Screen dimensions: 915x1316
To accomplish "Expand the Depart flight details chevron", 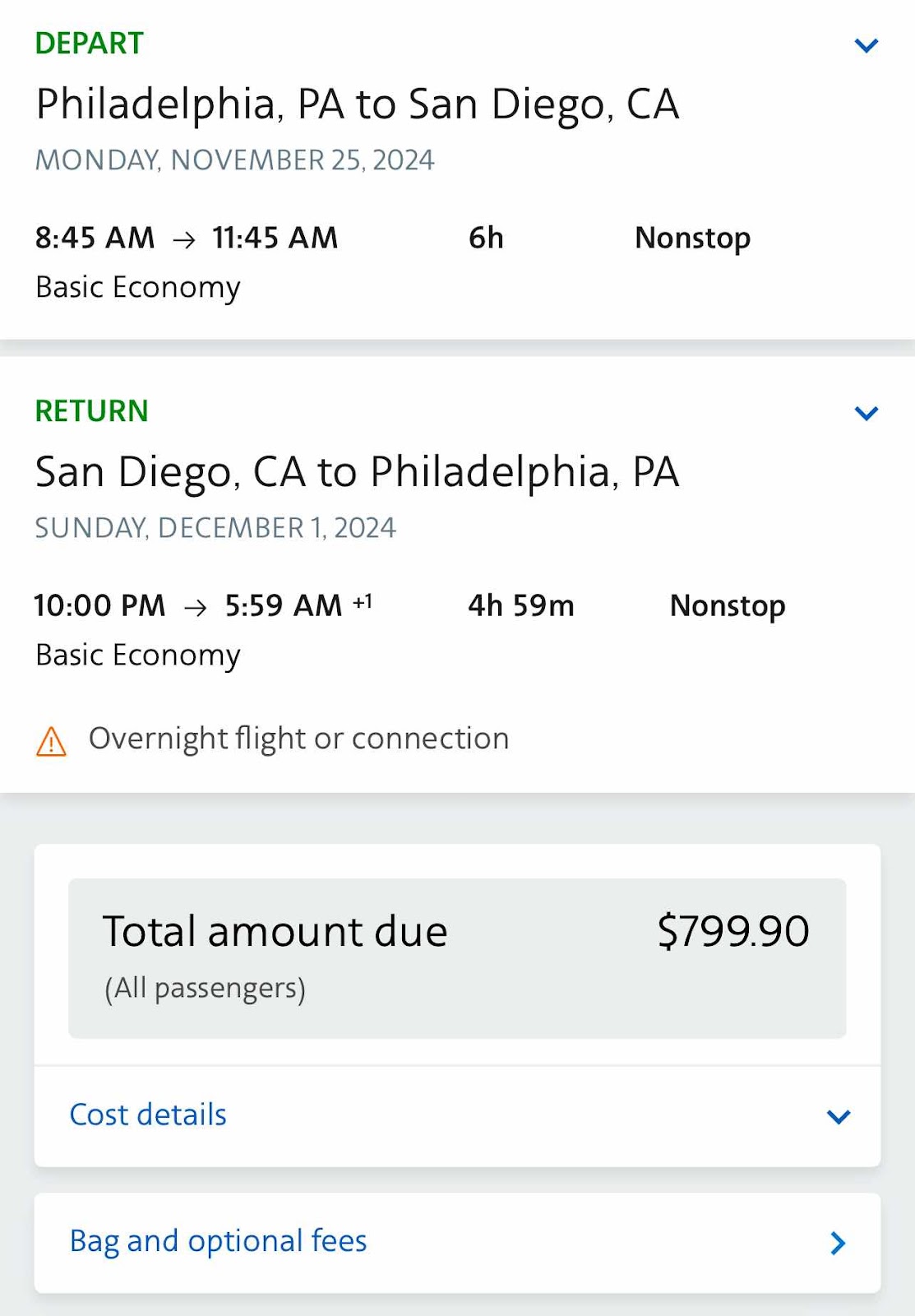I will [x=866, y=45].
